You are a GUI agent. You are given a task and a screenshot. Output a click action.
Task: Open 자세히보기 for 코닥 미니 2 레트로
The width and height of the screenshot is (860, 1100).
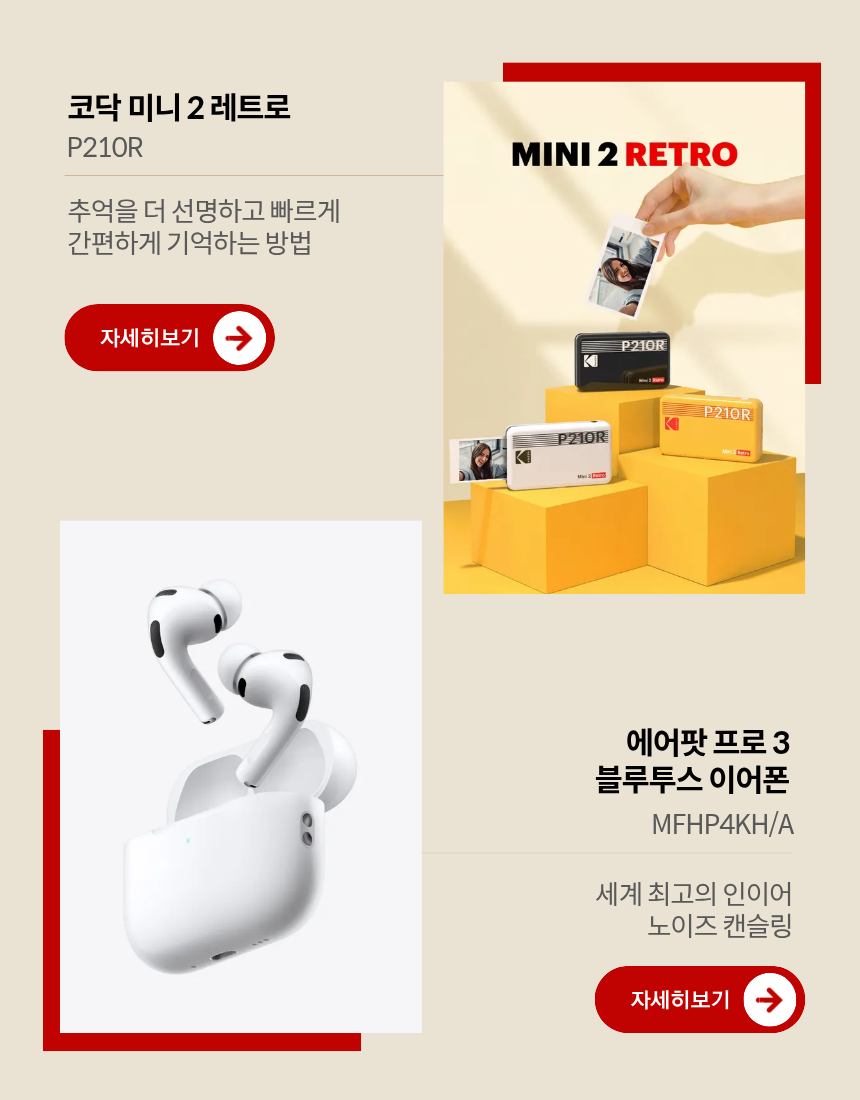point(169,338)
